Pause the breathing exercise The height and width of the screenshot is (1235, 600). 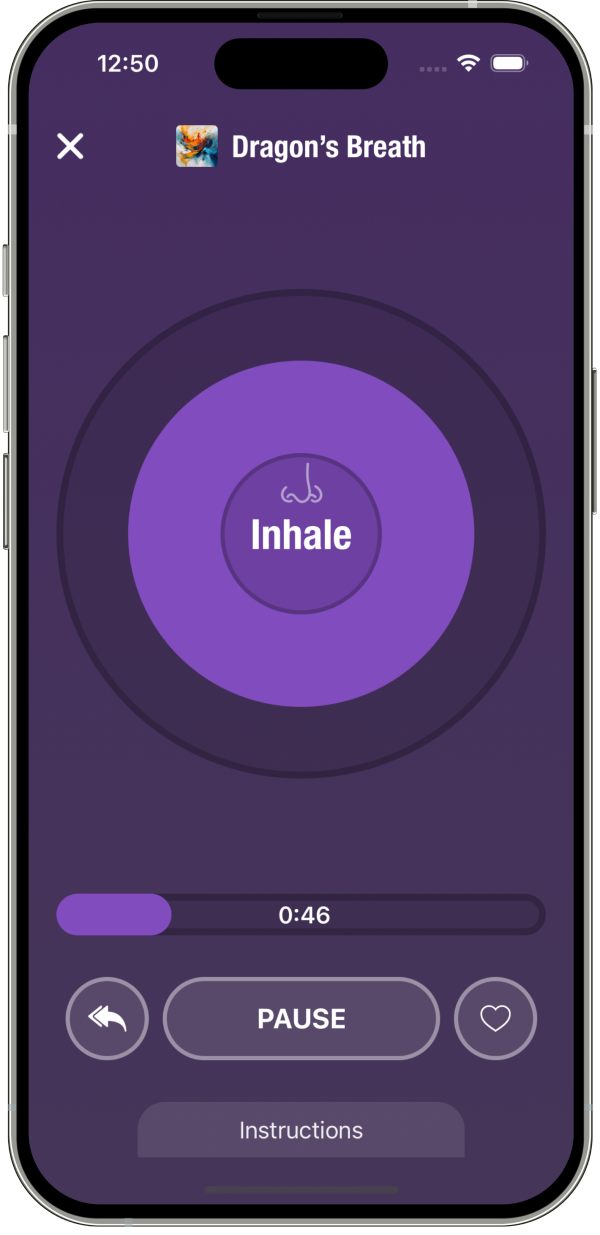301,1018
